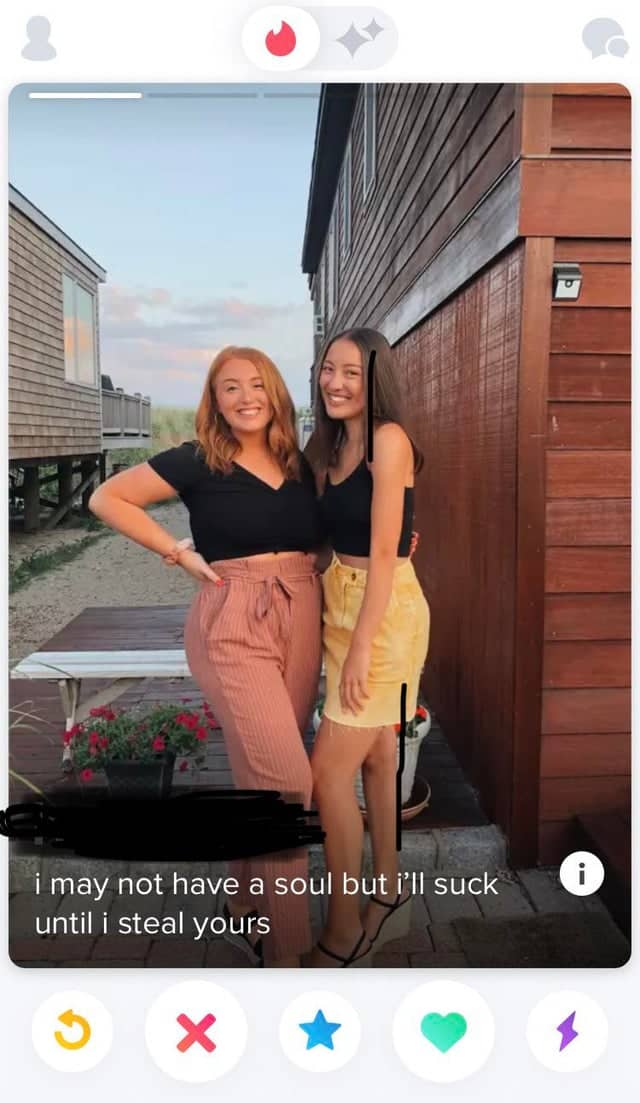This screenshot has height=1103, width=640.
Task: Open your profile from the top bar
Action: click(38, 38)
